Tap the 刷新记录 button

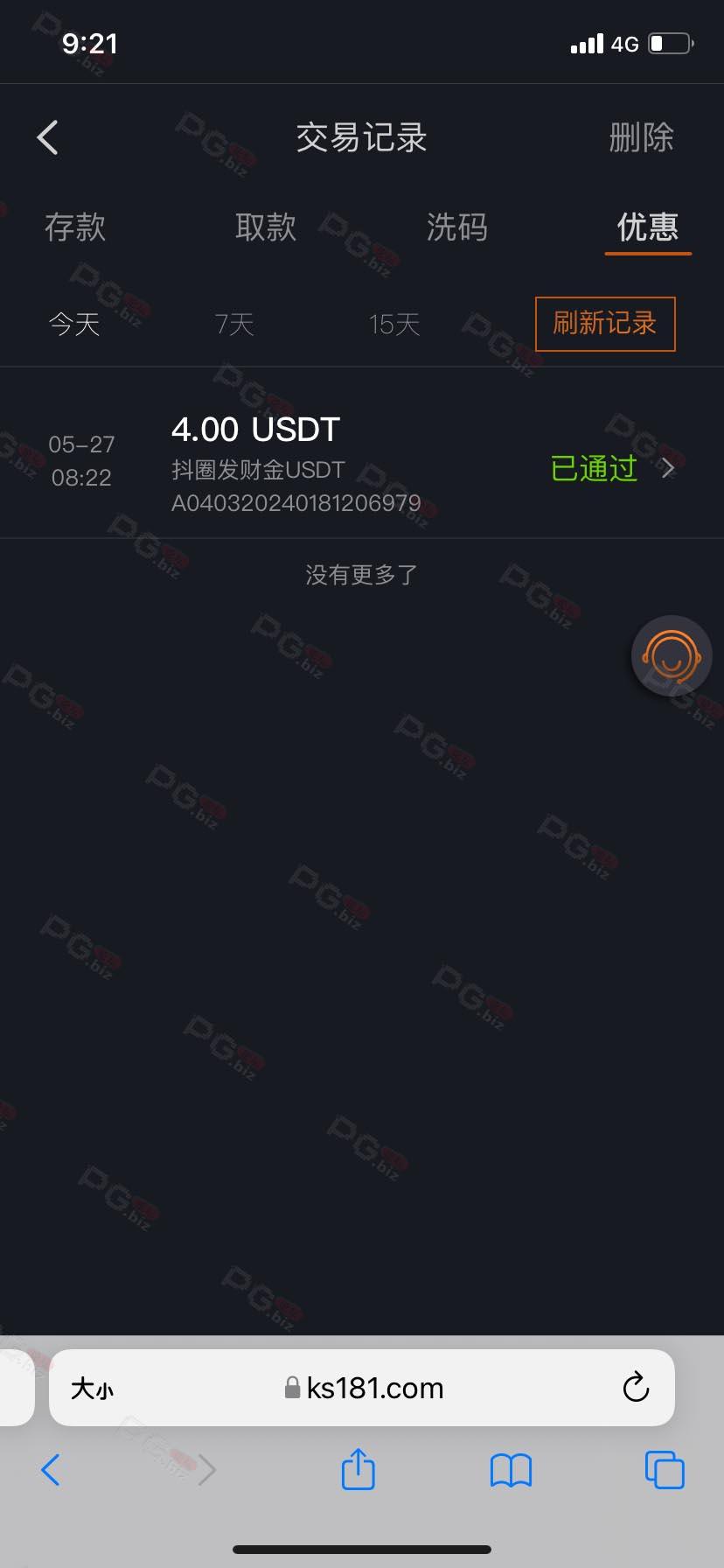[x=605, y=324]
